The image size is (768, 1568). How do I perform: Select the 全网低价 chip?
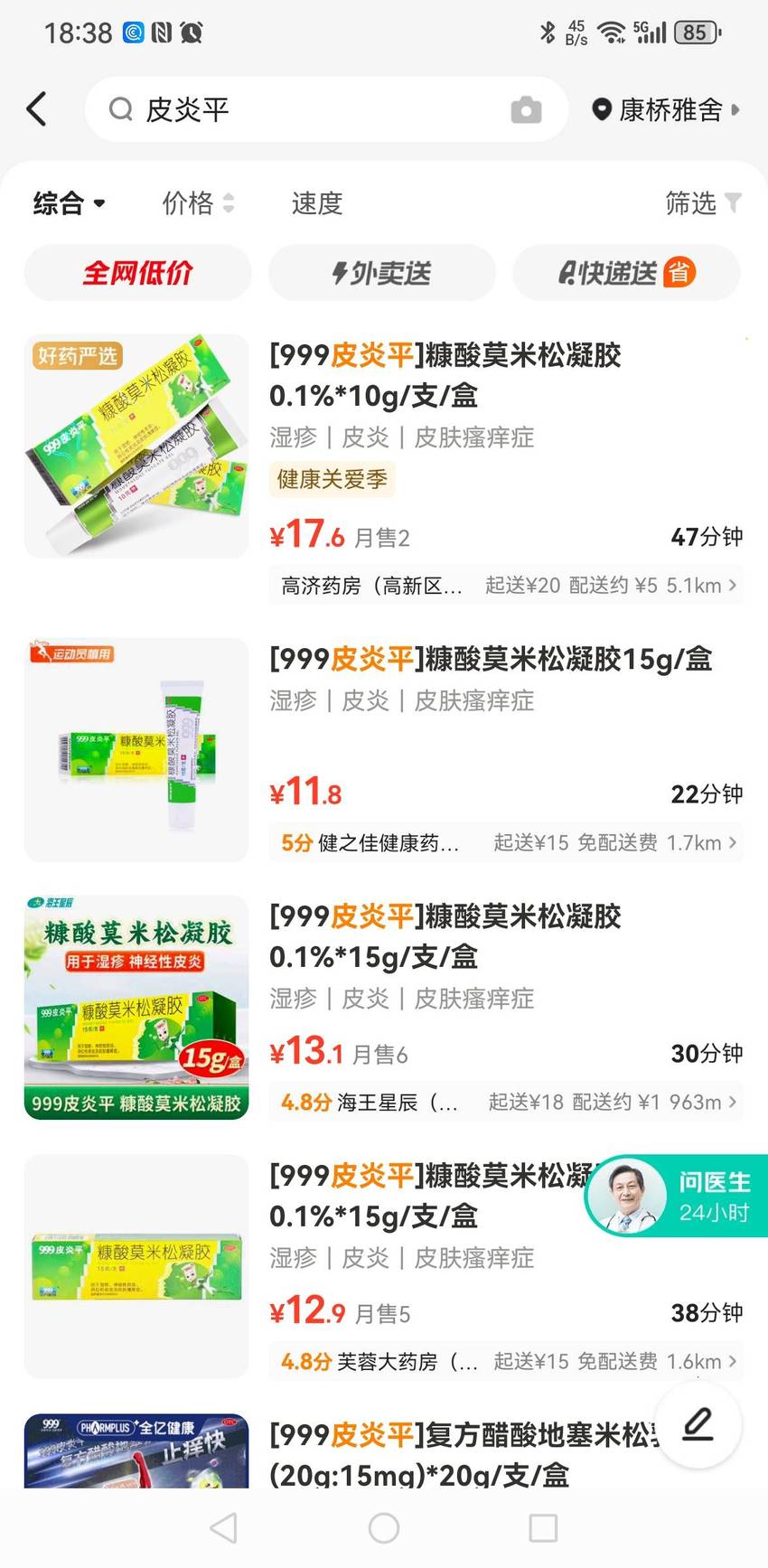click(137, 273)
